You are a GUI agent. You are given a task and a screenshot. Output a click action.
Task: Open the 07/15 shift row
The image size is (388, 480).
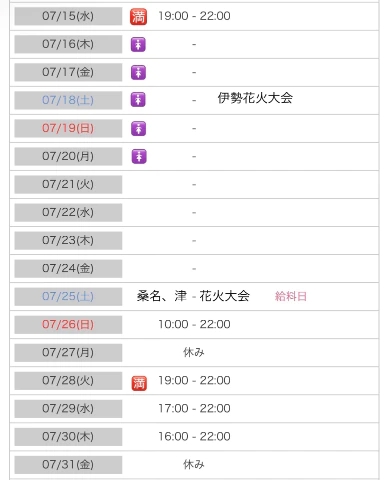tap(194, 16)
